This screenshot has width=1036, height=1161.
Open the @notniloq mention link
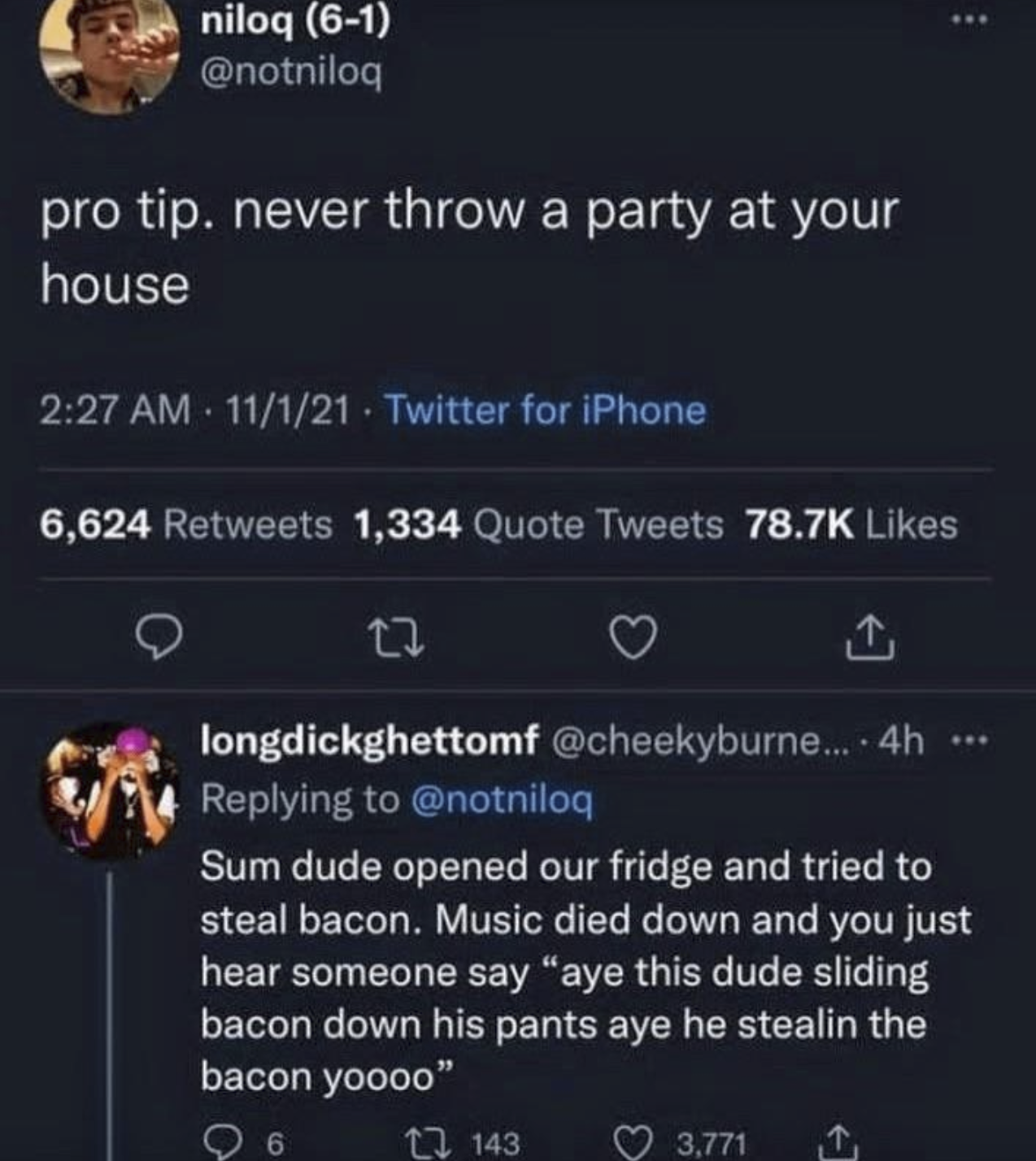click(x=503, y=800)
